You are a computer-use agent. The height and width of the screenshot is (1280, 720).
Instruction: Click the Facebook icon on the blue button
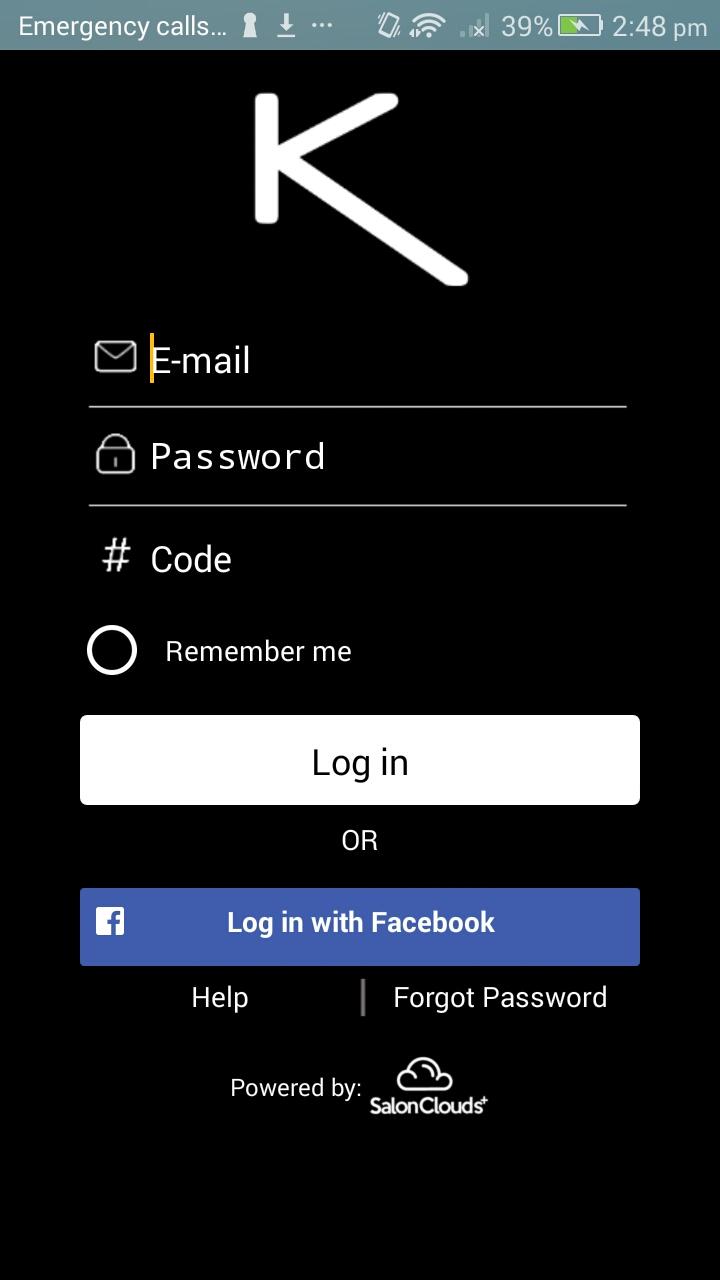pyautogui.click(x=109, y=922)
